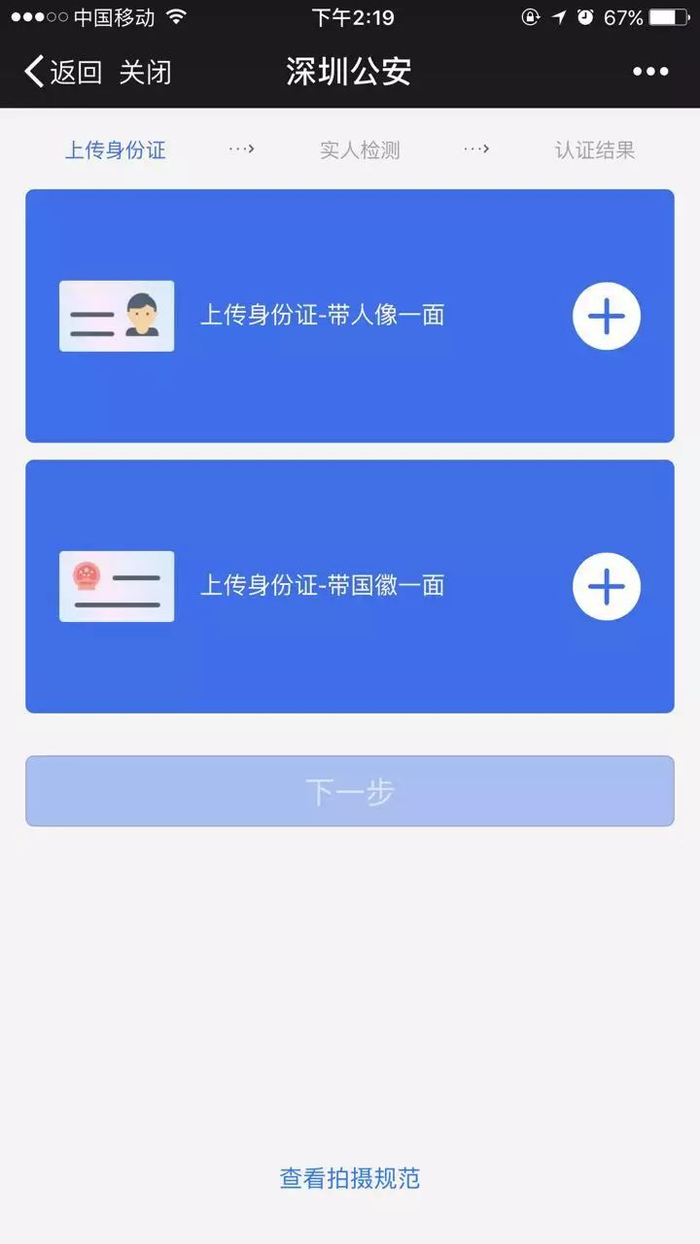The image size is (700, 1244).
Task: Close the page with 关闭
Action: coord(146,72)
